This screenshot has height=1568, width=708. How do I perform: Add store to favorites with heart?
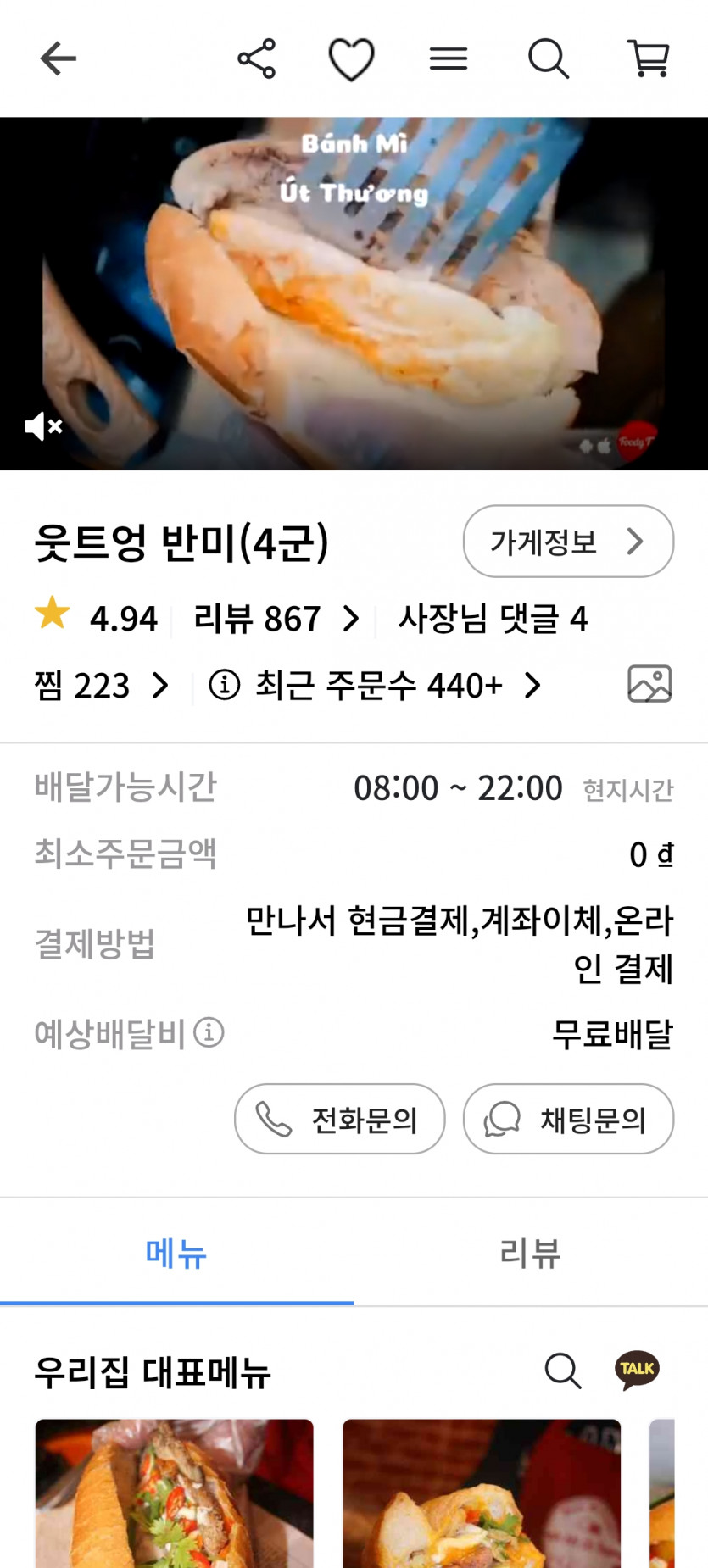(x=351, y=59)
